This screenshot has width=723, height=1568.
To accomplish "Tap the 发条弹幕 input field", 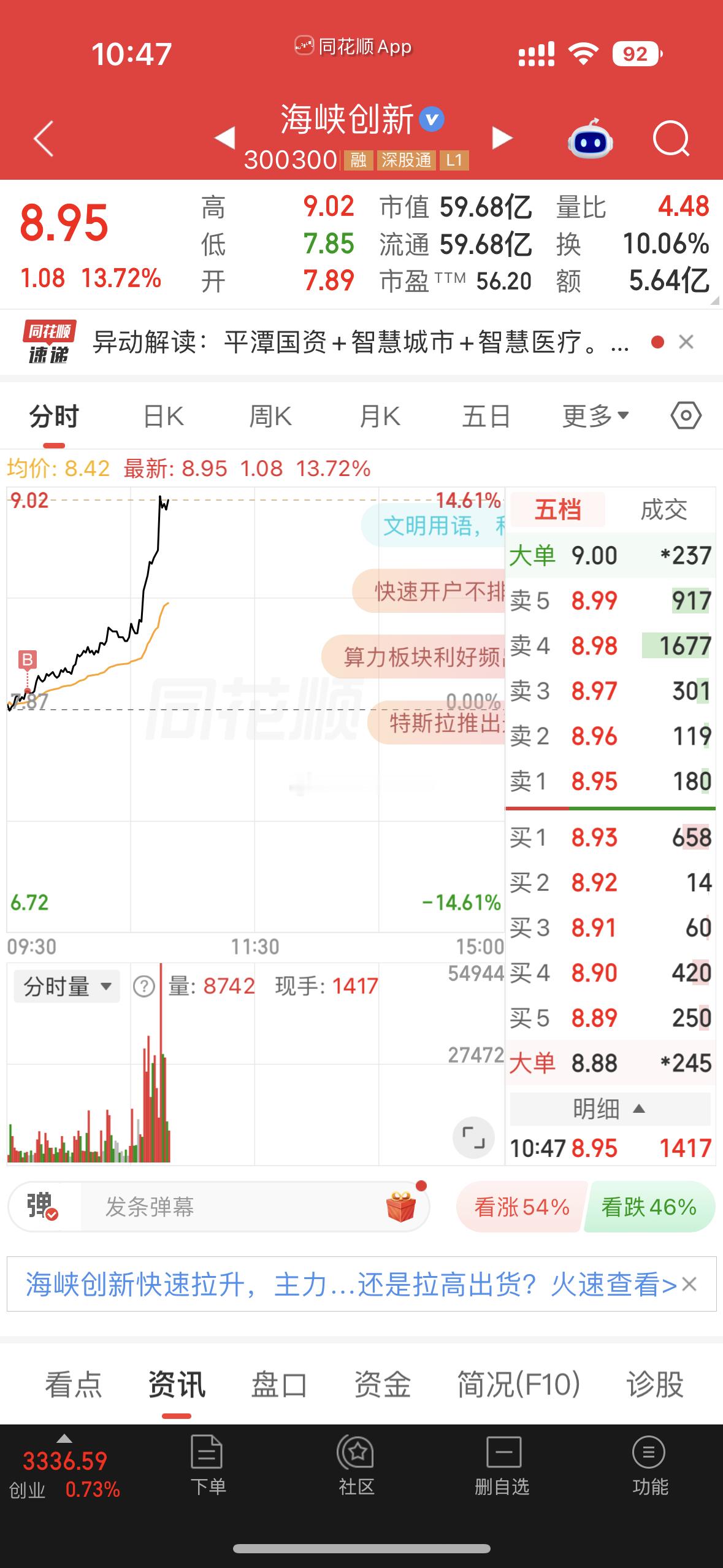I will coord(233,1207).
